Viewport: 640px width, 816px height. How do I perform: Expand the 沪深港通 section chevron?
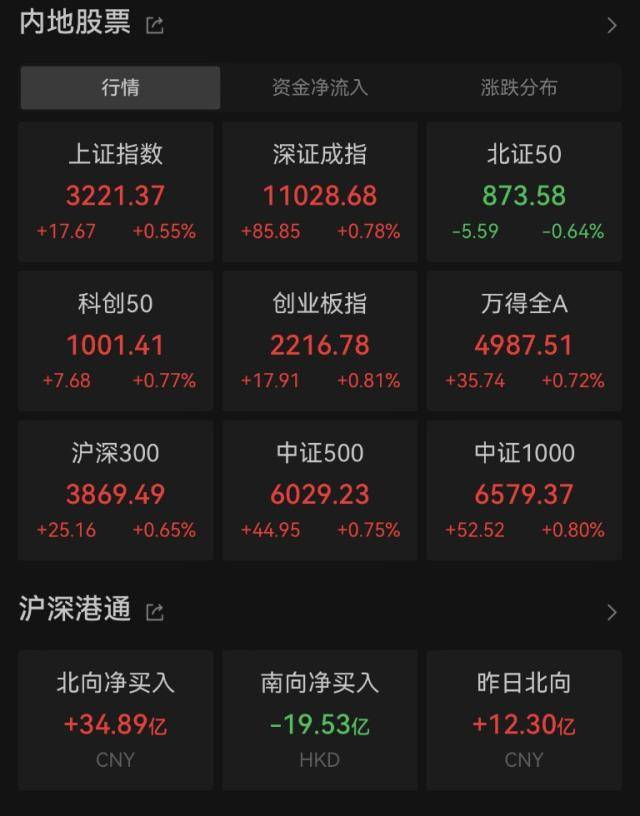click(612, 612)
